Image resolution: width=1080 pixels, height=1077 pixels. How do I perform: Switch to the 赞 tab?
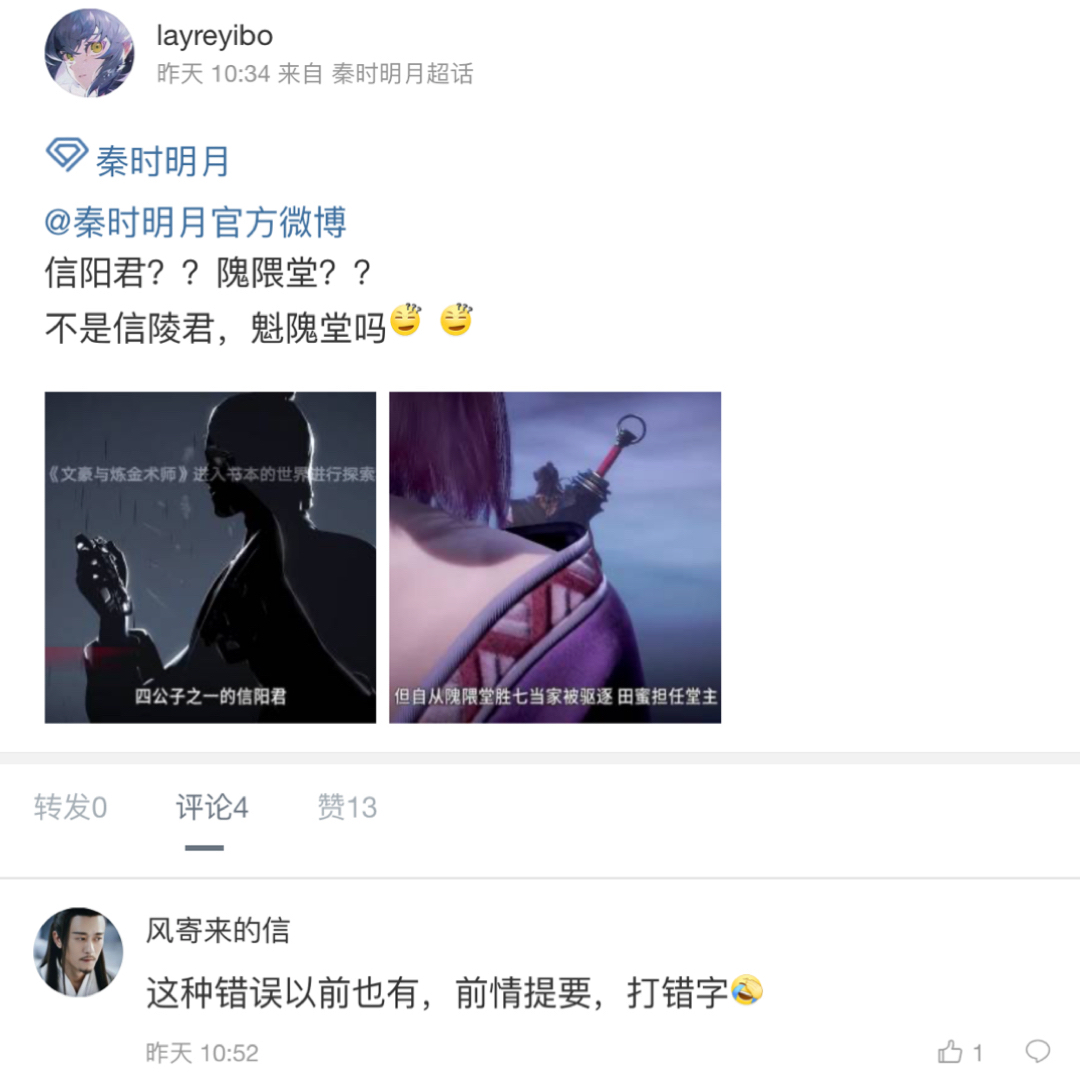347,808
